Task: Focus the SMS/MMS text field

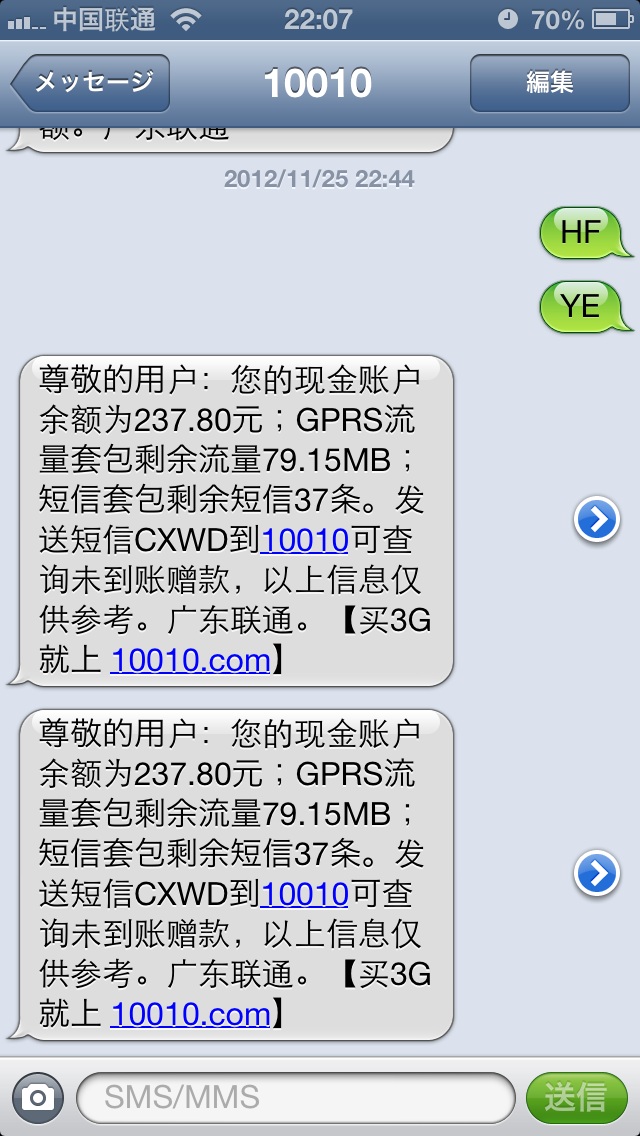Action: [x=296, y=1098]
